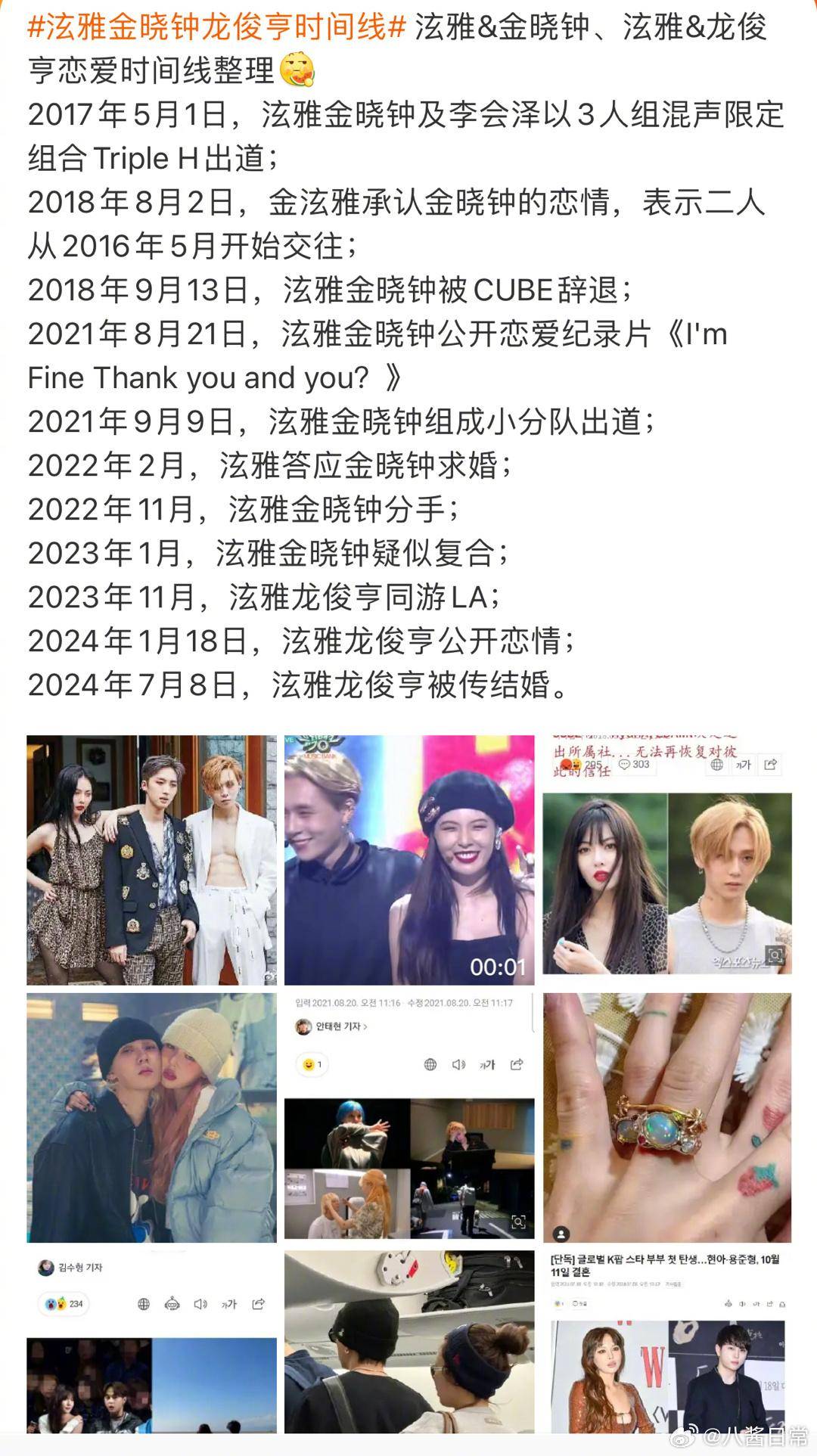The width and height of the screenshot is (817, 1456).
Task: Toggle the smiley emoji reaction showing count 1
Action: 309,1064
